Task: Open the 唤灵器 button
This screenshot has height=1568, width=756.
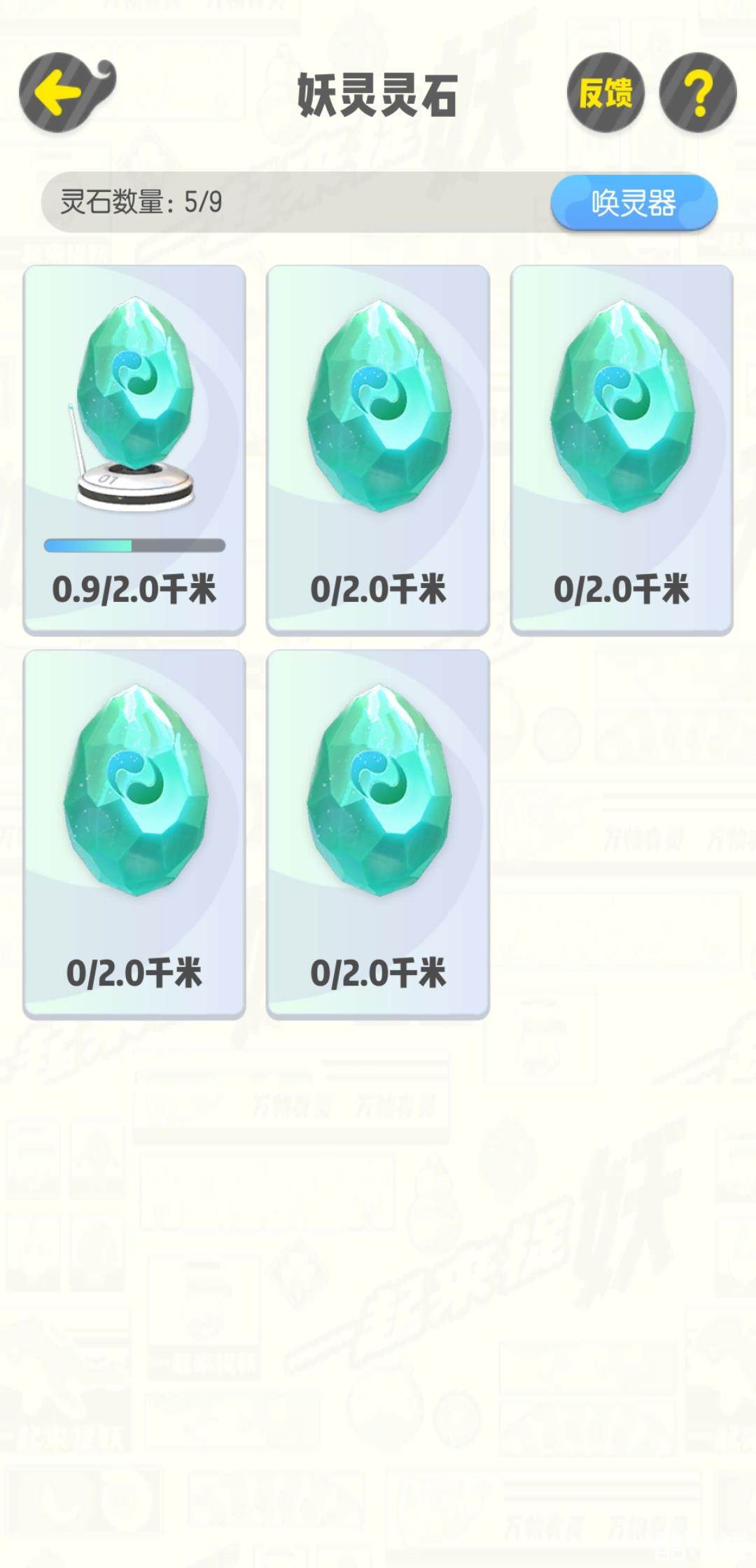Action: (633, 202)
